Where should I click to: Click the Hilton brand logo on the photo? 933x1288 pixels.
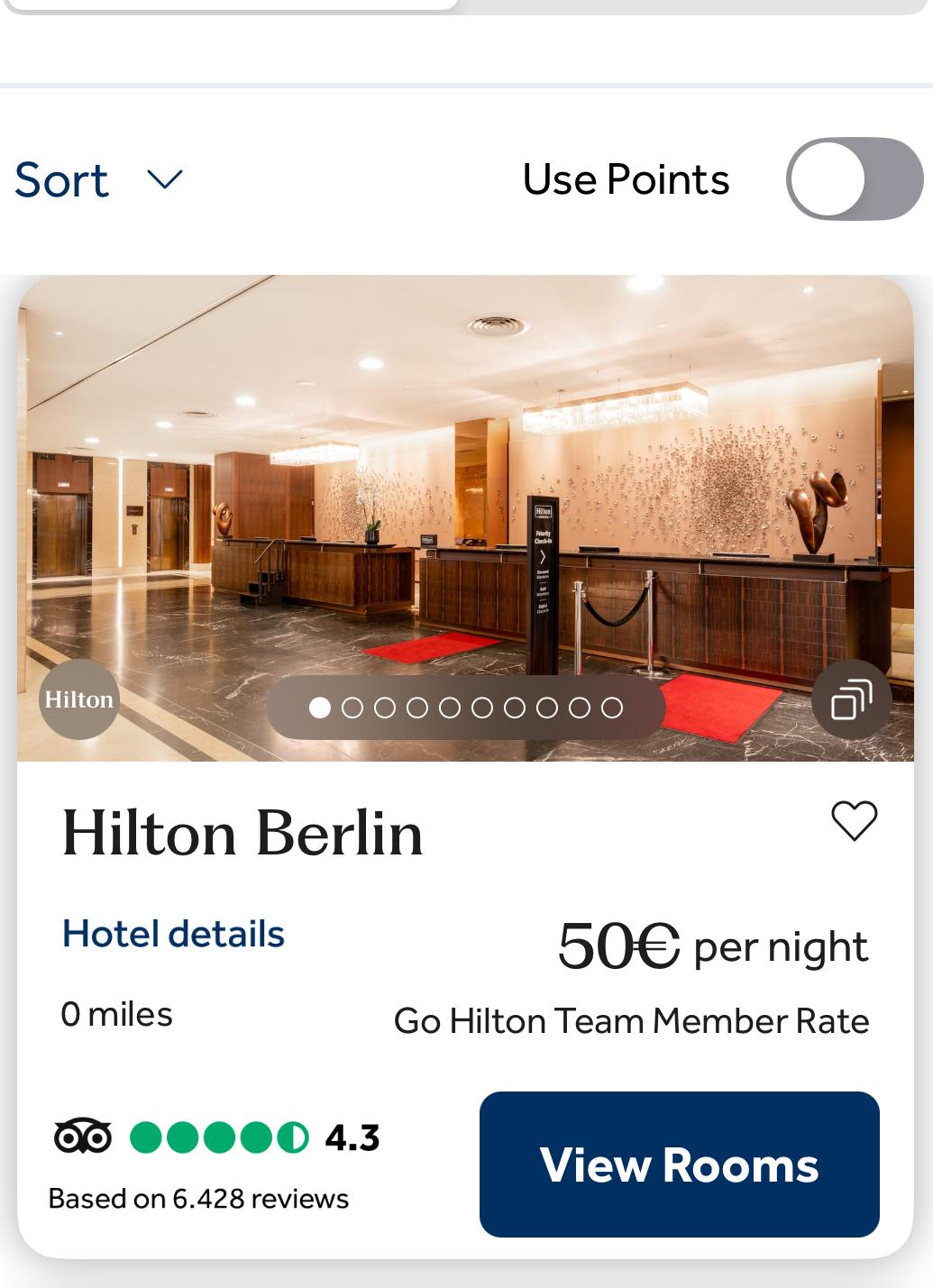(x=78, y=699)
